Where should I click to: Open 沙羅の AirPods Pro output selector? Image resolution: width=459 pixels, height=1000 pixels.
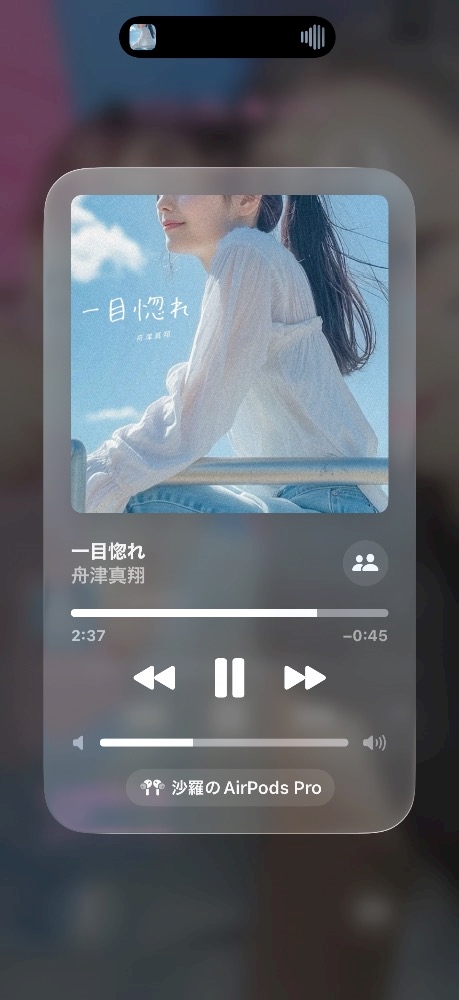[230, 788]
